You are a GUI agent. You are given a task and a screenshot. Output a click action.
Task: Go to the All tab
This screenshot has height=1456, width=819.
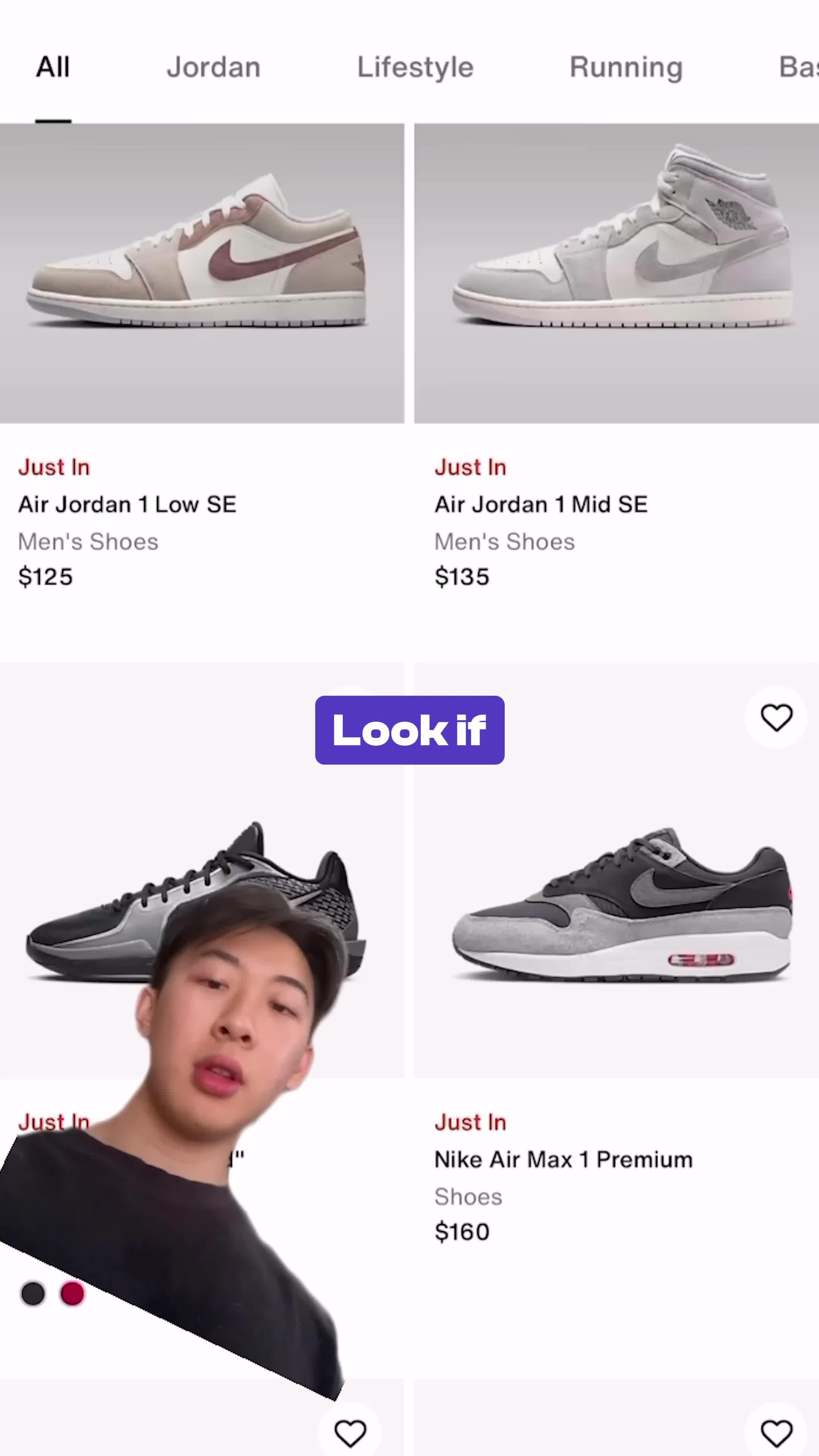coord(53,67)
